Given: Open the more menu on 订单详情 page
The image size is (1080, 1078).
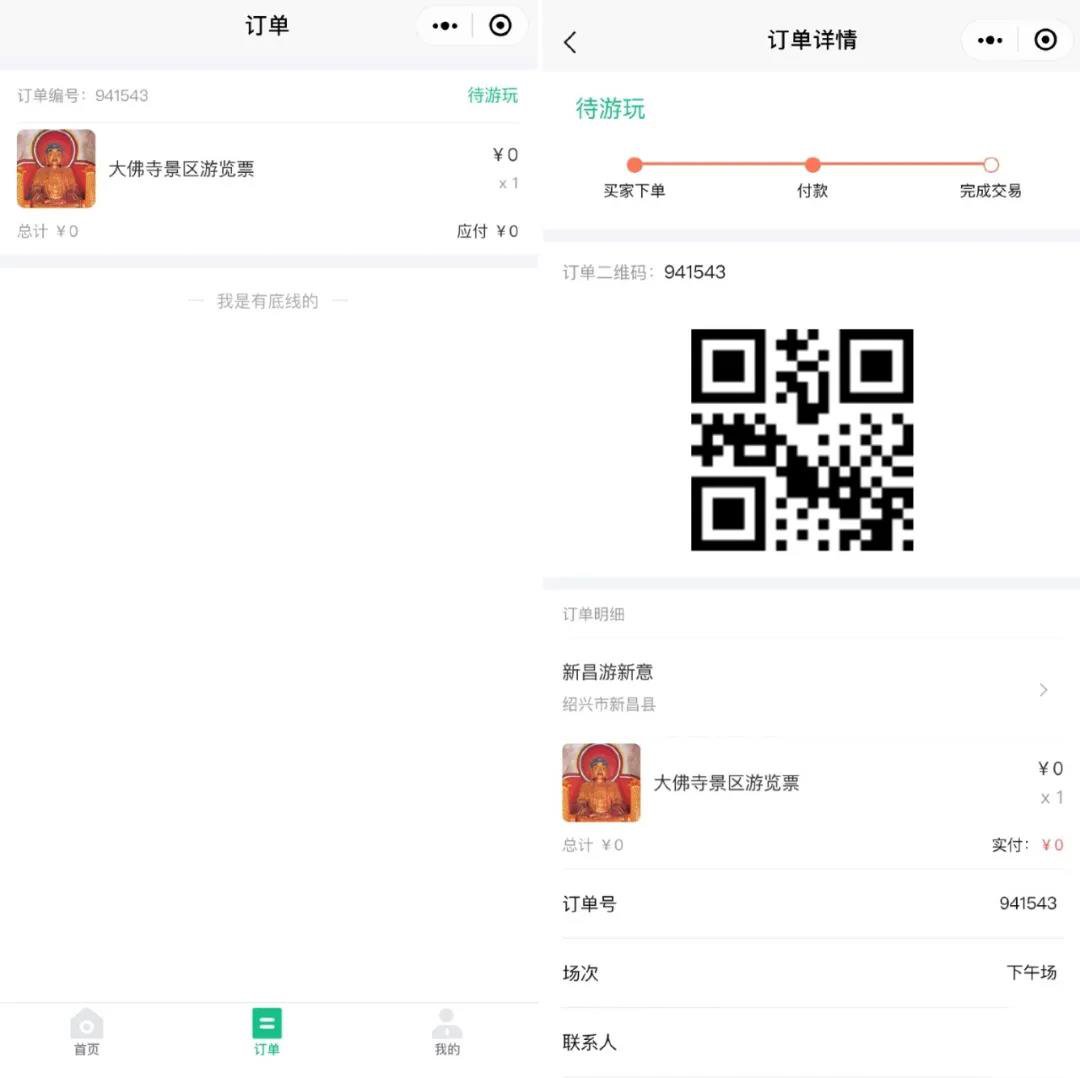Looking at the screenshot, I should coord(990,40).
